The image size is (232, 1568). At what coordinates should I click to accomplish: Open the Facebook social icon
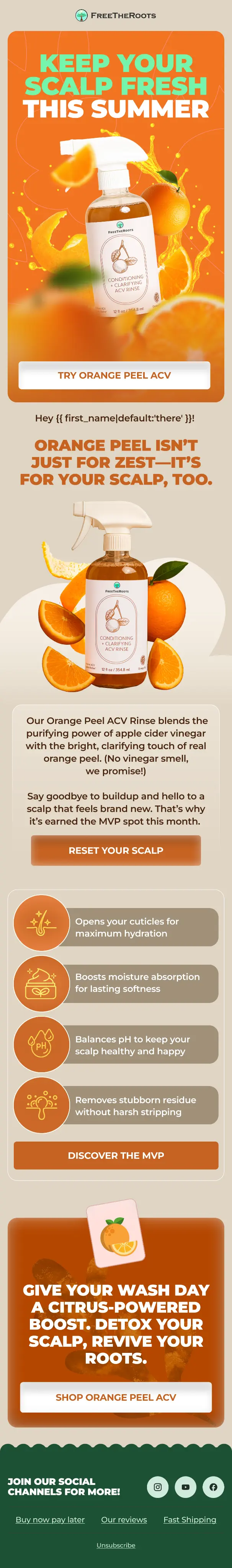[x=213, y=1486]
